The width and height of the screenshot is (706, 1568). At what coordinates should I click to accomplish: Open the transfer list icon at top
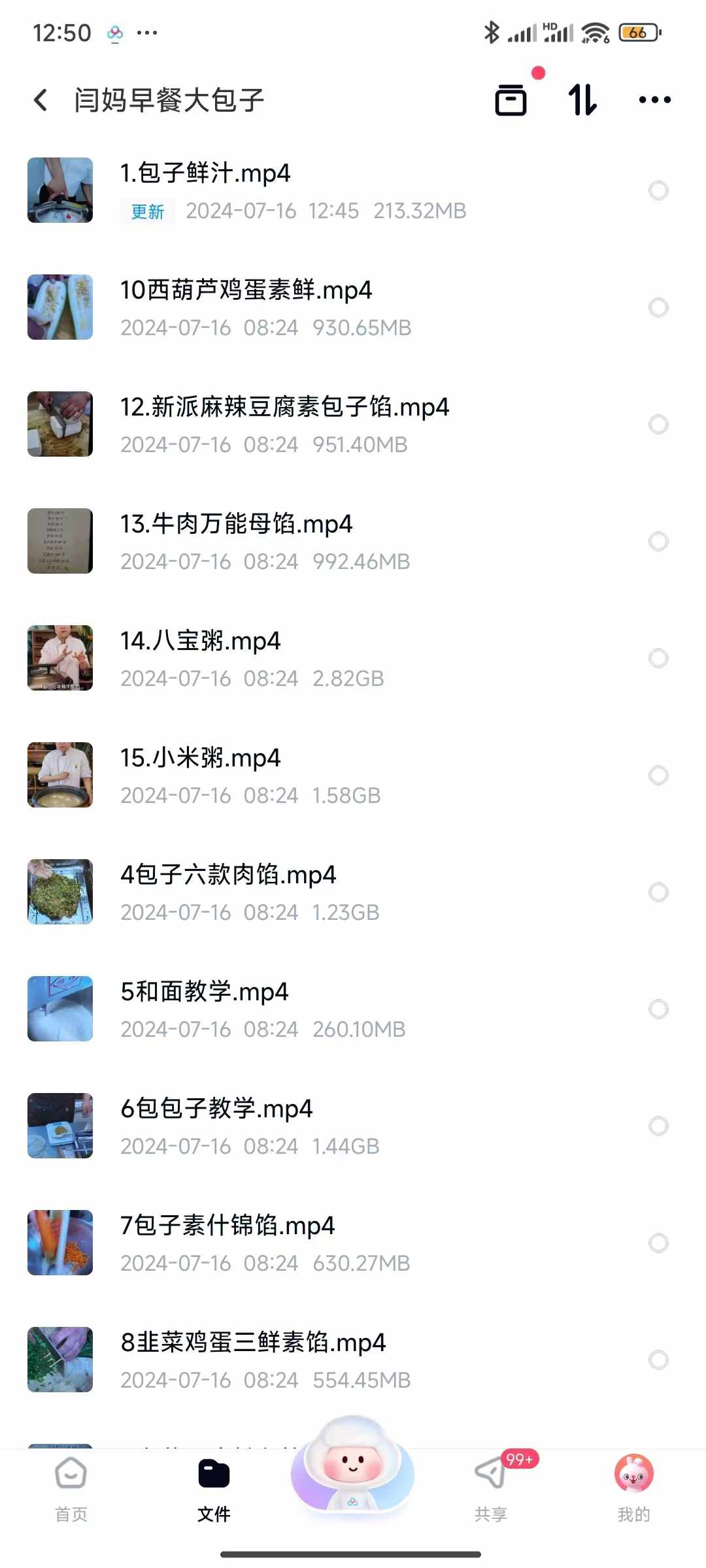[511, 99]
